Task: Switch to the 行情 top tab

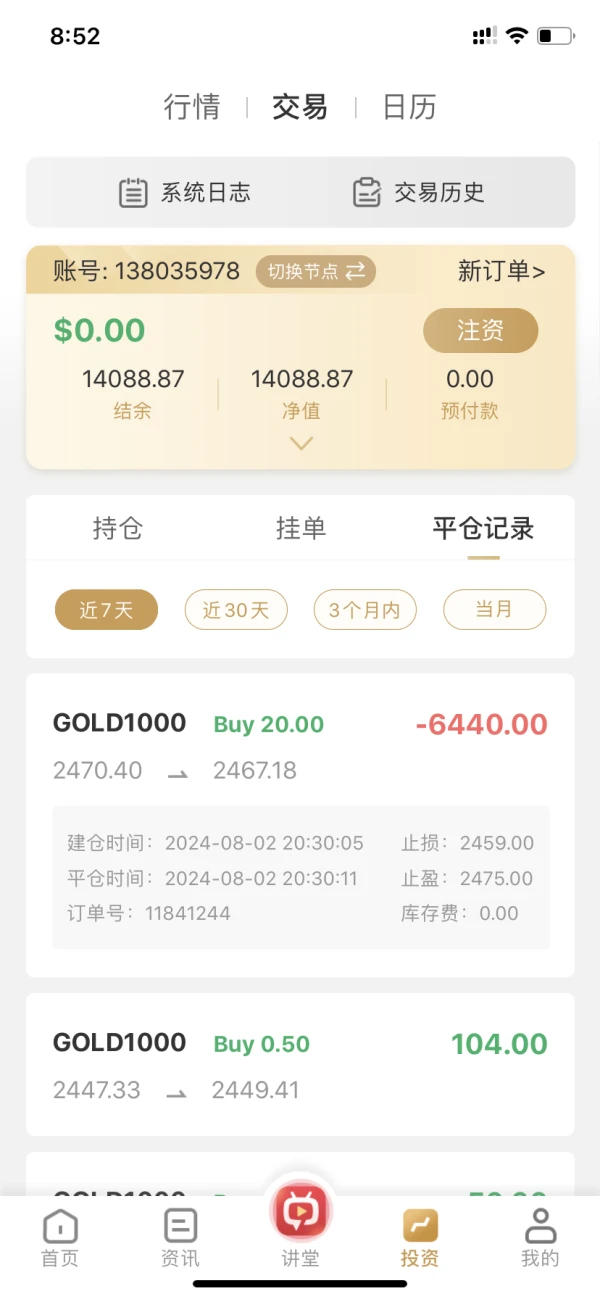Action: tap(192, 107)
